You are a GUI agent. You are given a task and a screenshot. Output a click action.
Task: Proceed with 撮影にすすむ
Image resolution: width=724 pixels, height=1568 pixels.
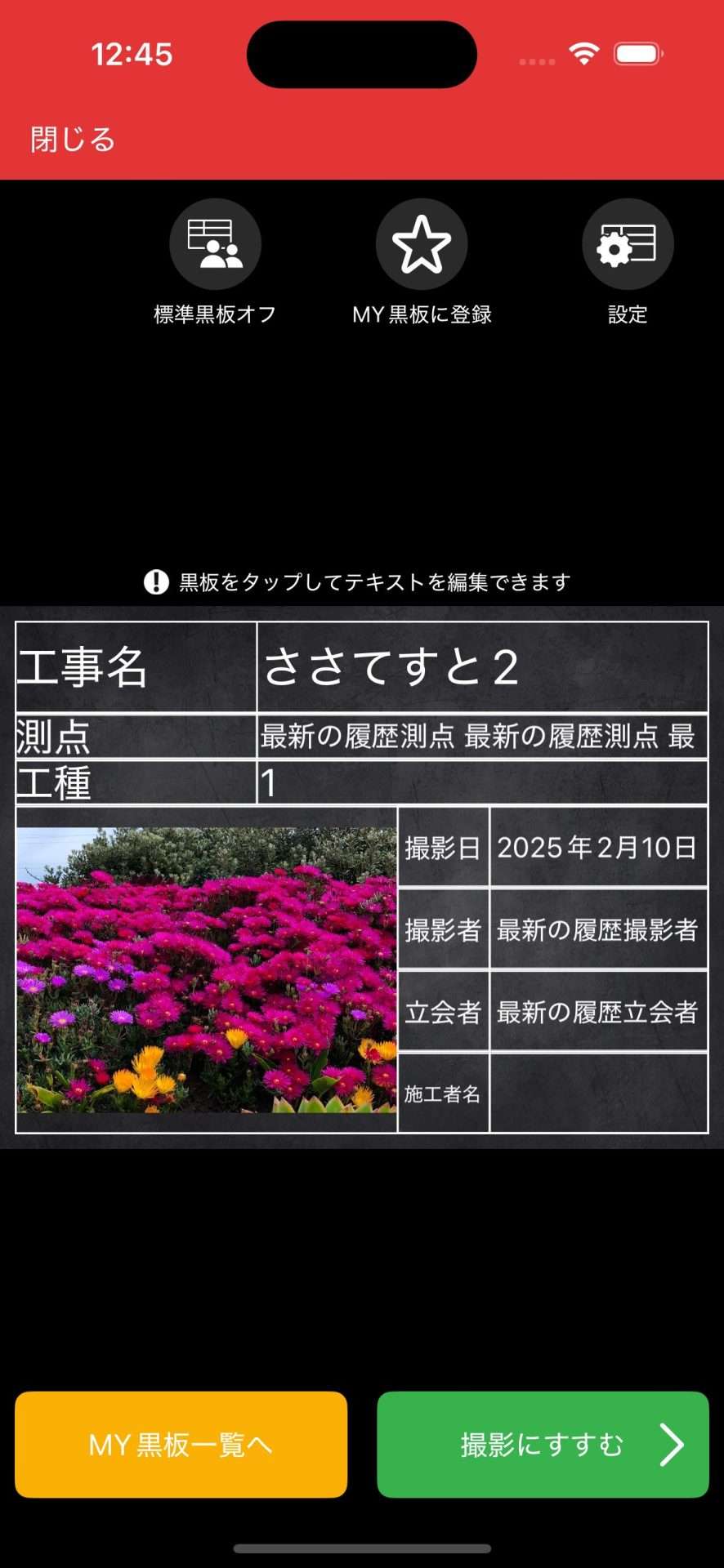pos(543,1445)
